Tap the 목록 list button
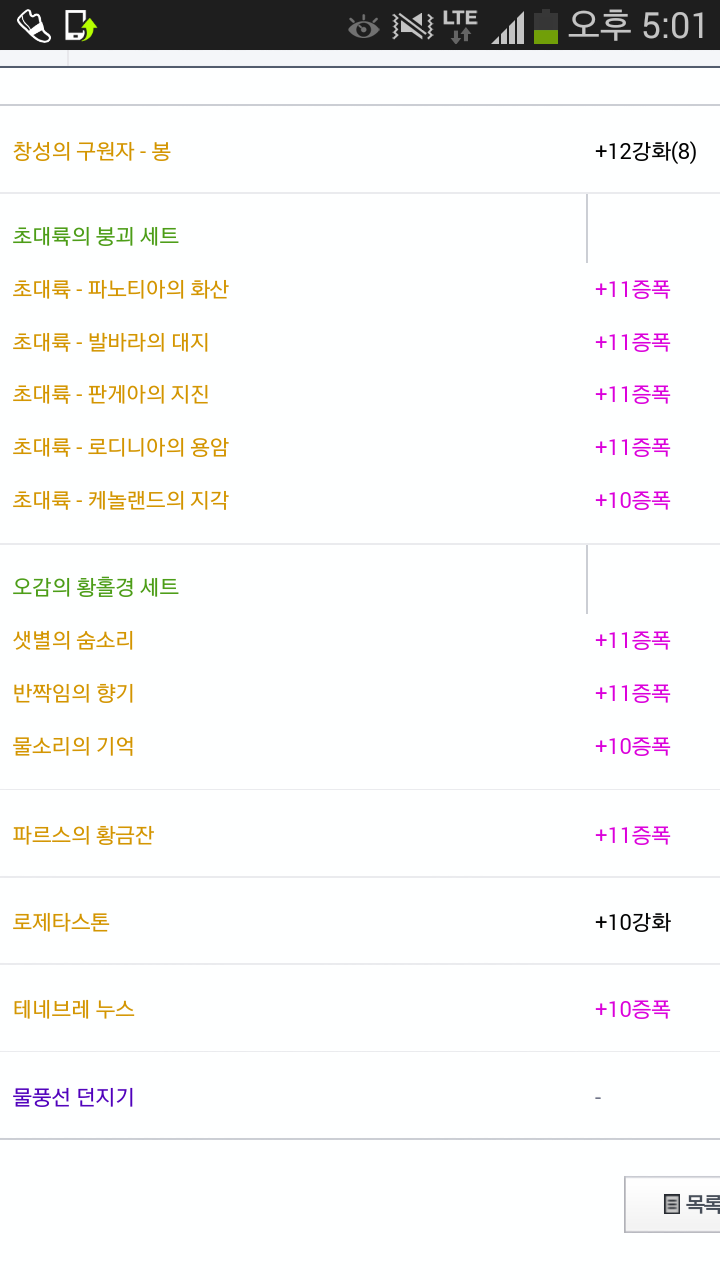Viewport: 720px width, 1280px height. (673, 1204)
